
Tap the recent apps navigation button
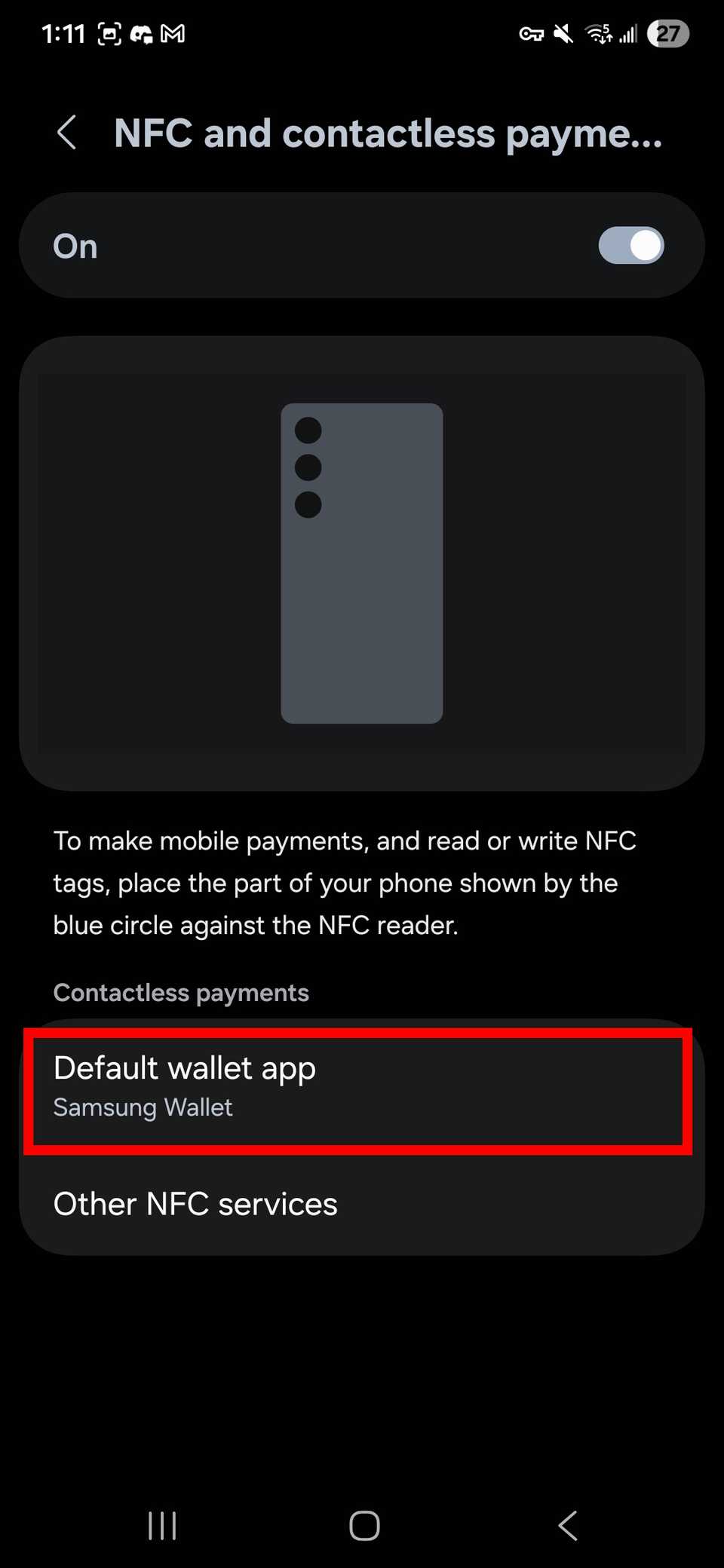pyautogui.click(x=161, y=1525)
